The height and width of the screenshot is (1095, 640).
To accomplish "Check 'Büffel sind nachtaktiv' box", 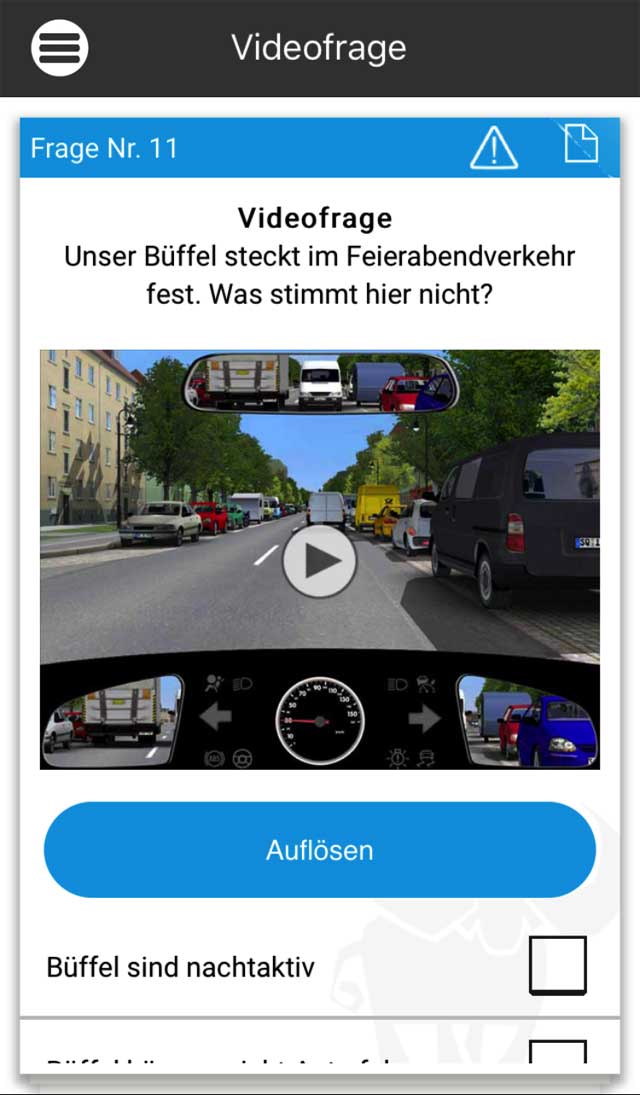I will (558, 966).
